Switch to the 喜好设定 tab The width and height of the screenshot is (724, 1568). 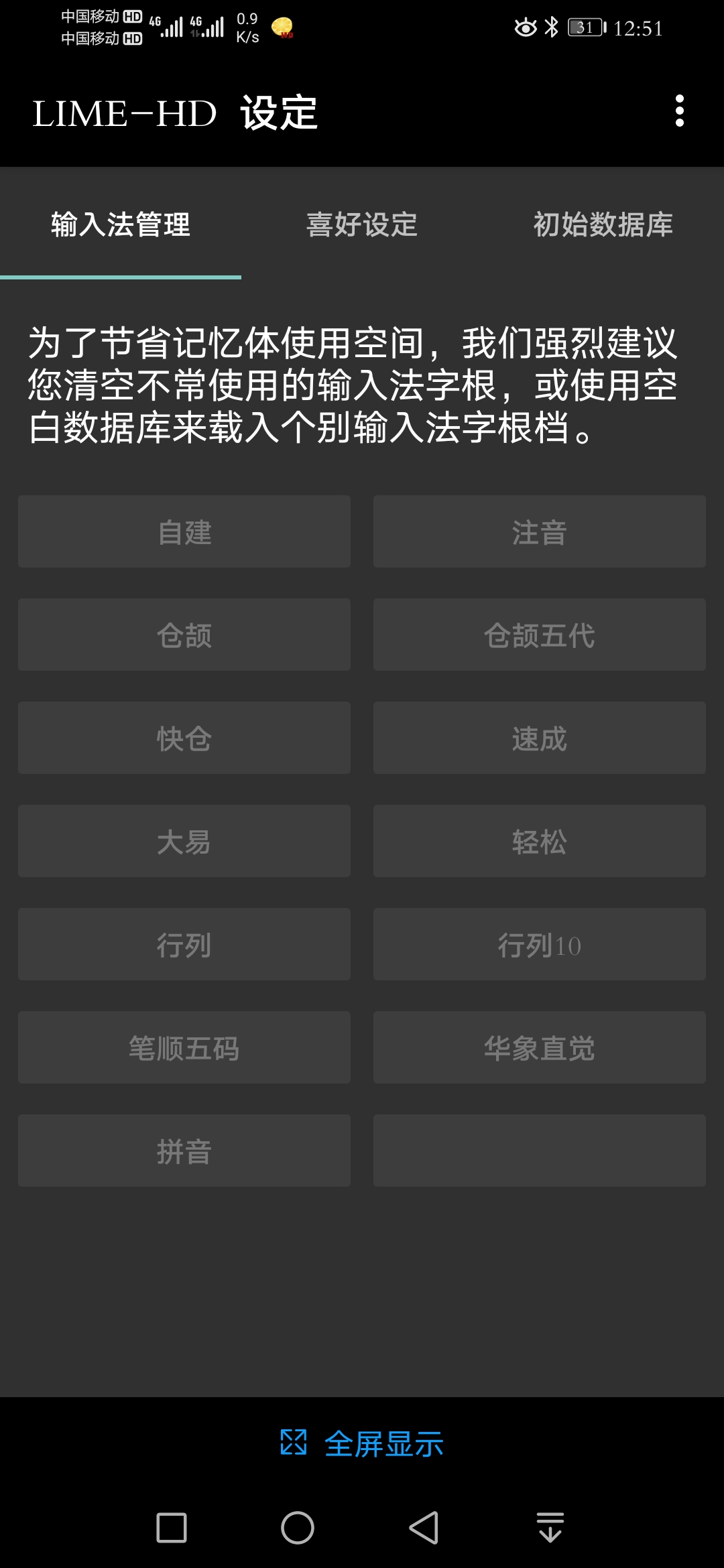pyautogui.click(x=362, y=224)
